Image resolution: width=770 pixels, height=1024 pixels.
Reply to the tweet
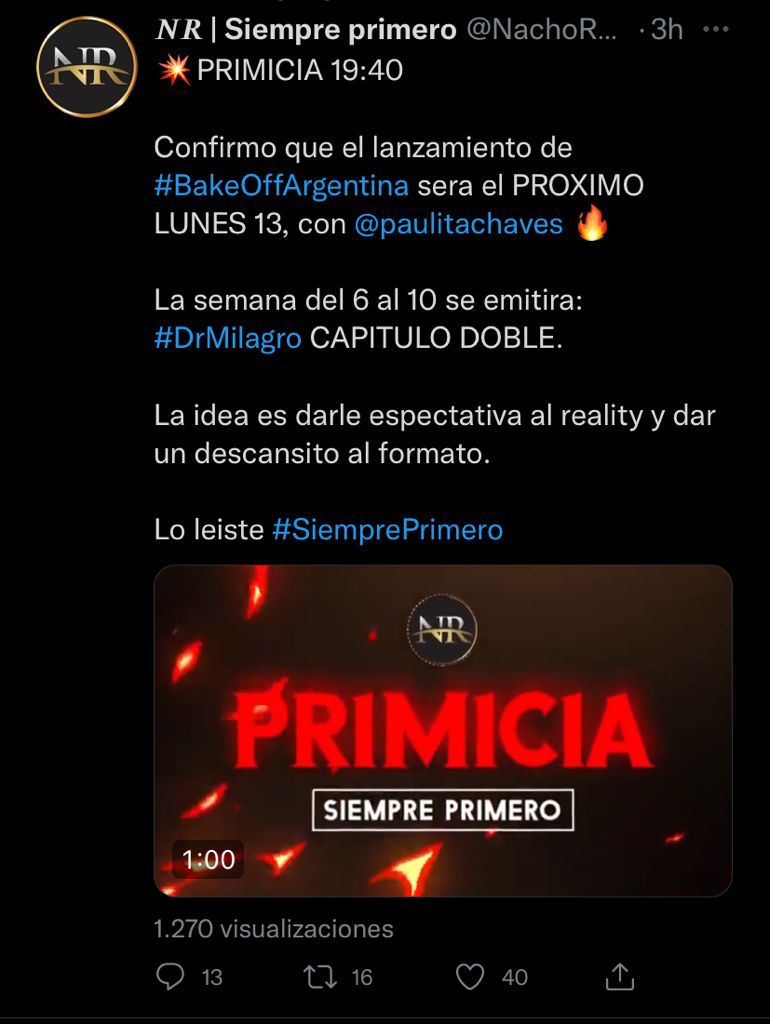point(172,976)
